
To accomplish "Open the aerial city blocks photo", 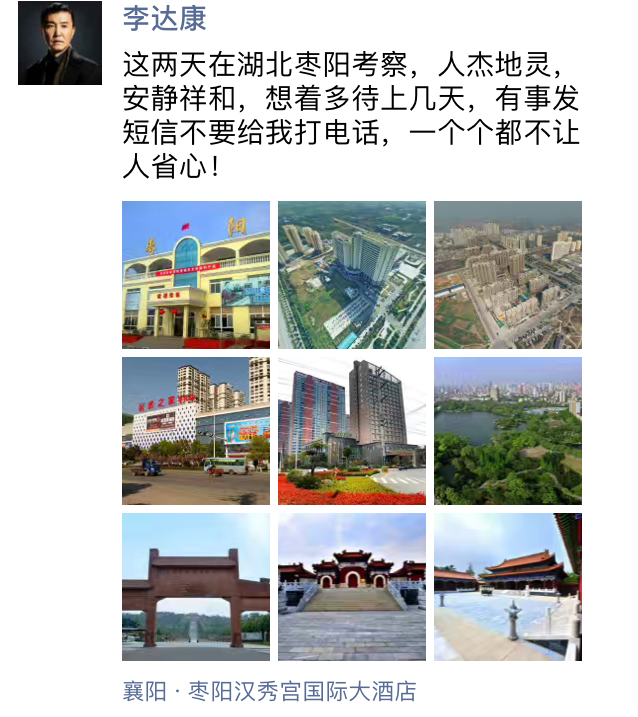I will [507, 274].
